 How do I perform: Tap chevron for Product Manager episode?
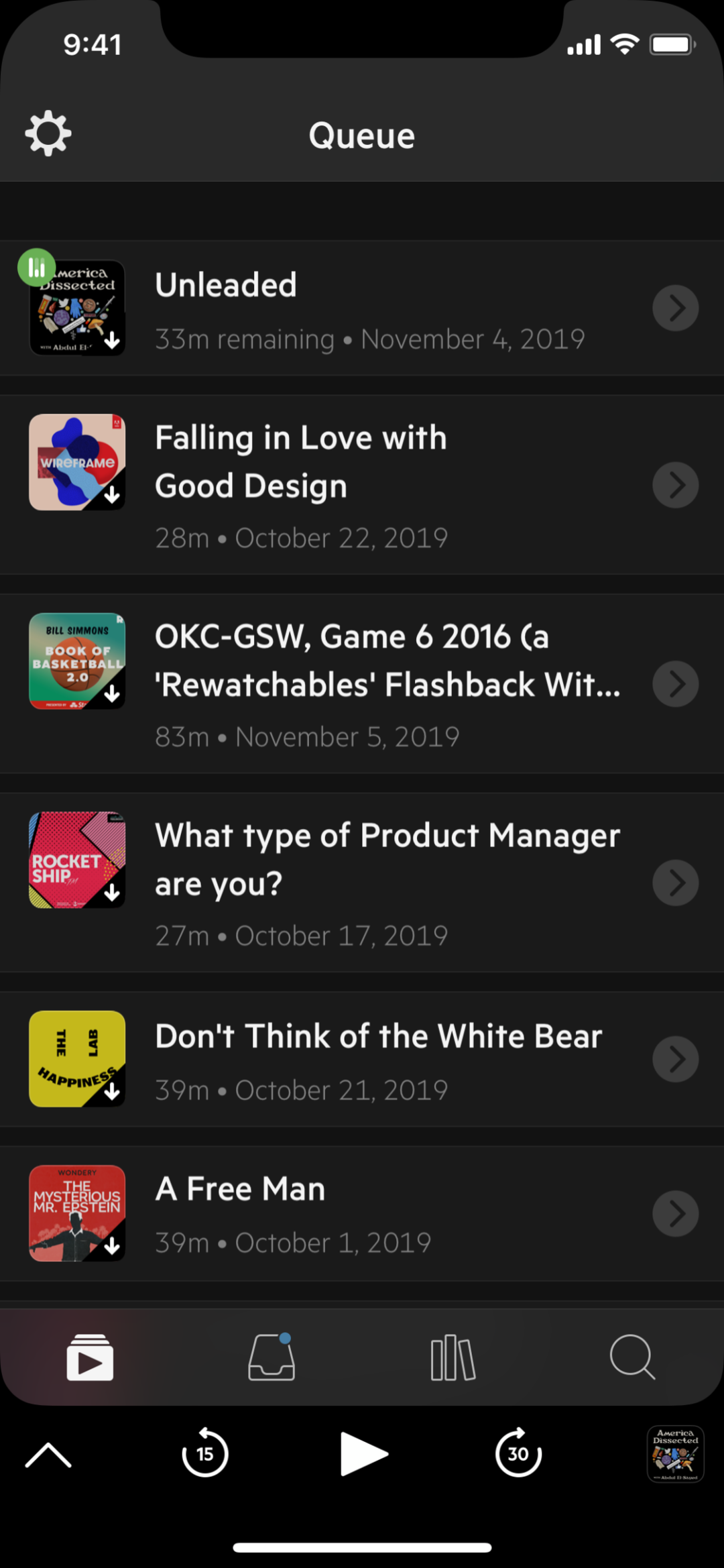[676, 883]
